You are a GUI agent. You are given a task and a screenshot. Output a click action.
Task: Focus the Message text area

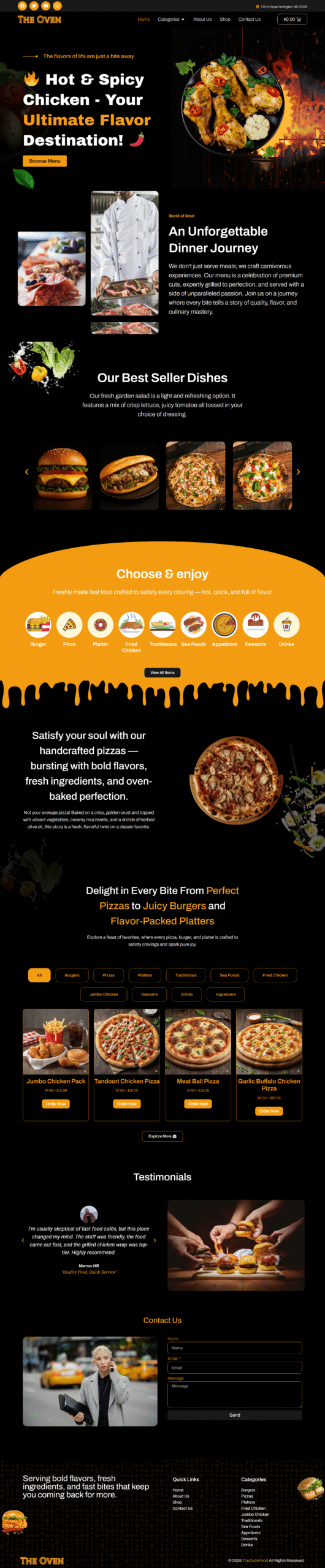click(235, 1394)
